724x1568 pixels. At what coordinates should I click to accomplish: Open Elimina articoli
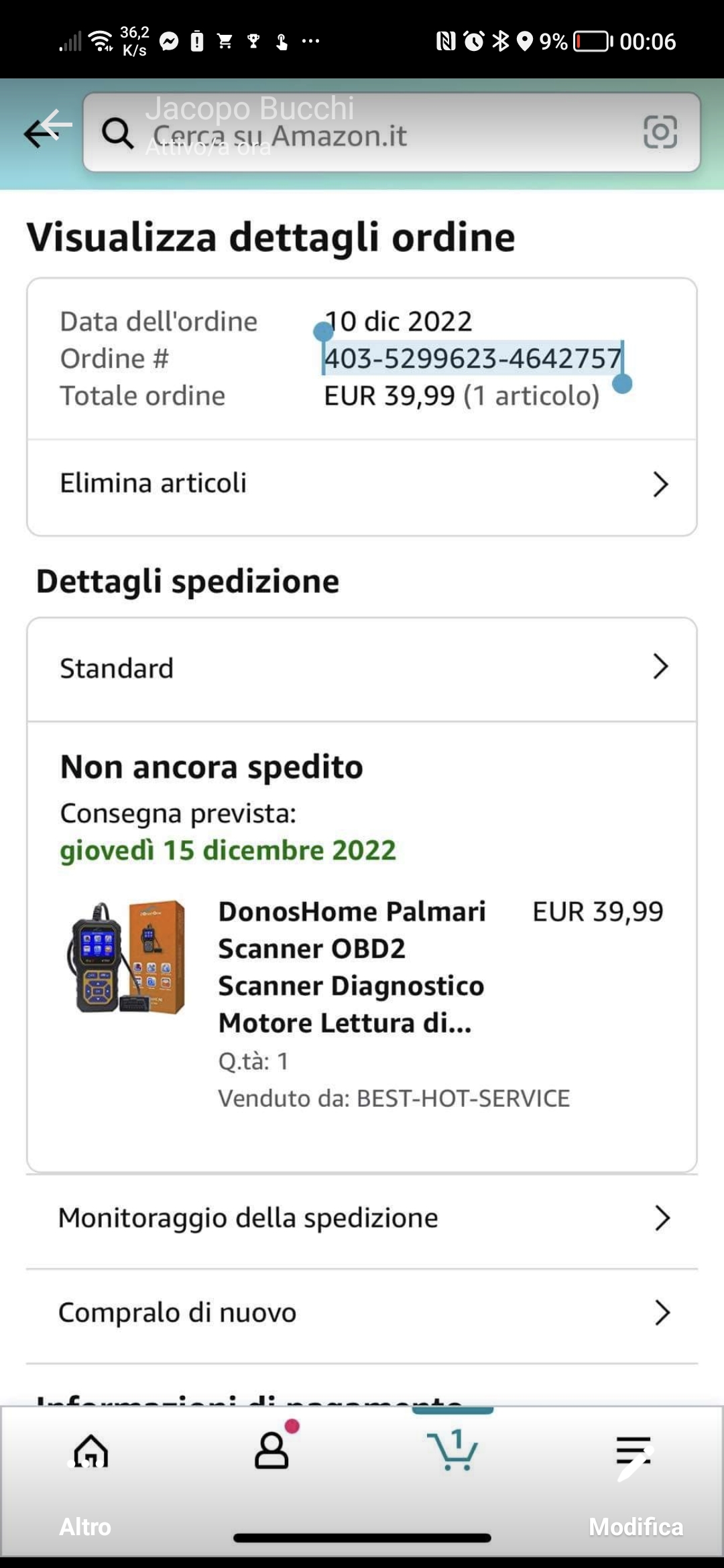coord(362,484)
